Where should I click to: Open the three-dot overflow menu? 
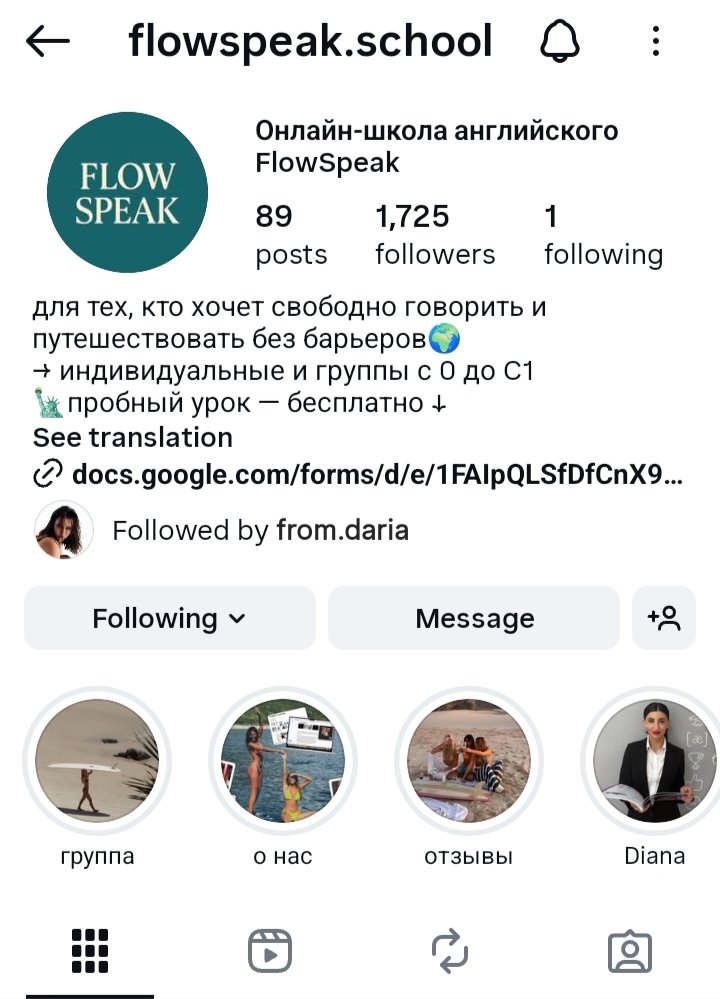[656, 41]
